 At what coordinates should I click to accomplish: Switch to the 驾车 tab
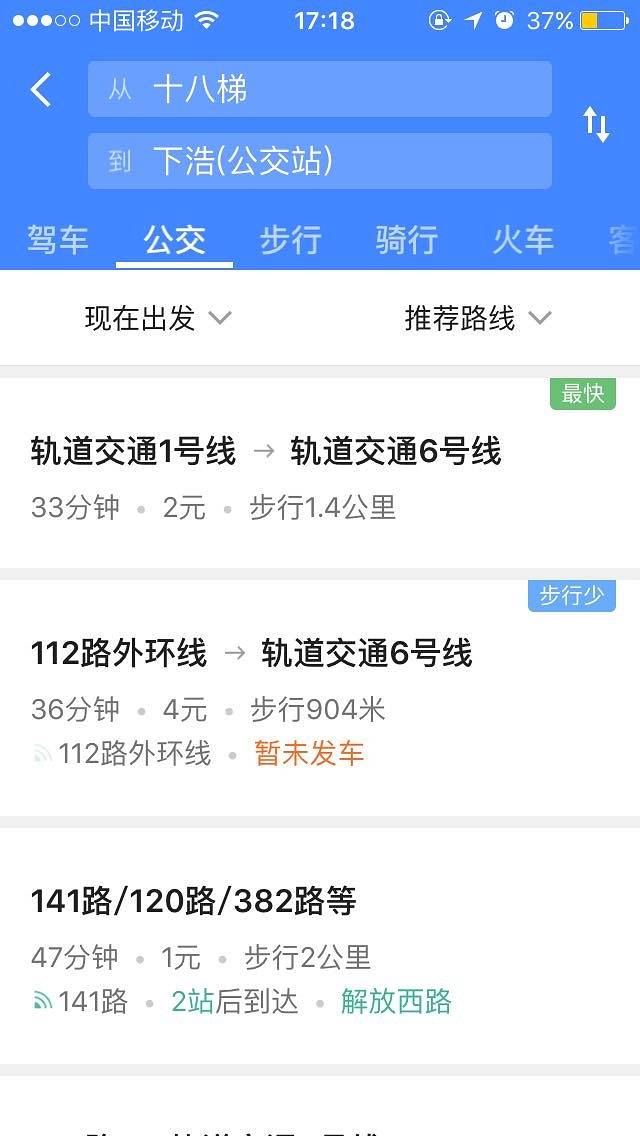coord(58,240)
